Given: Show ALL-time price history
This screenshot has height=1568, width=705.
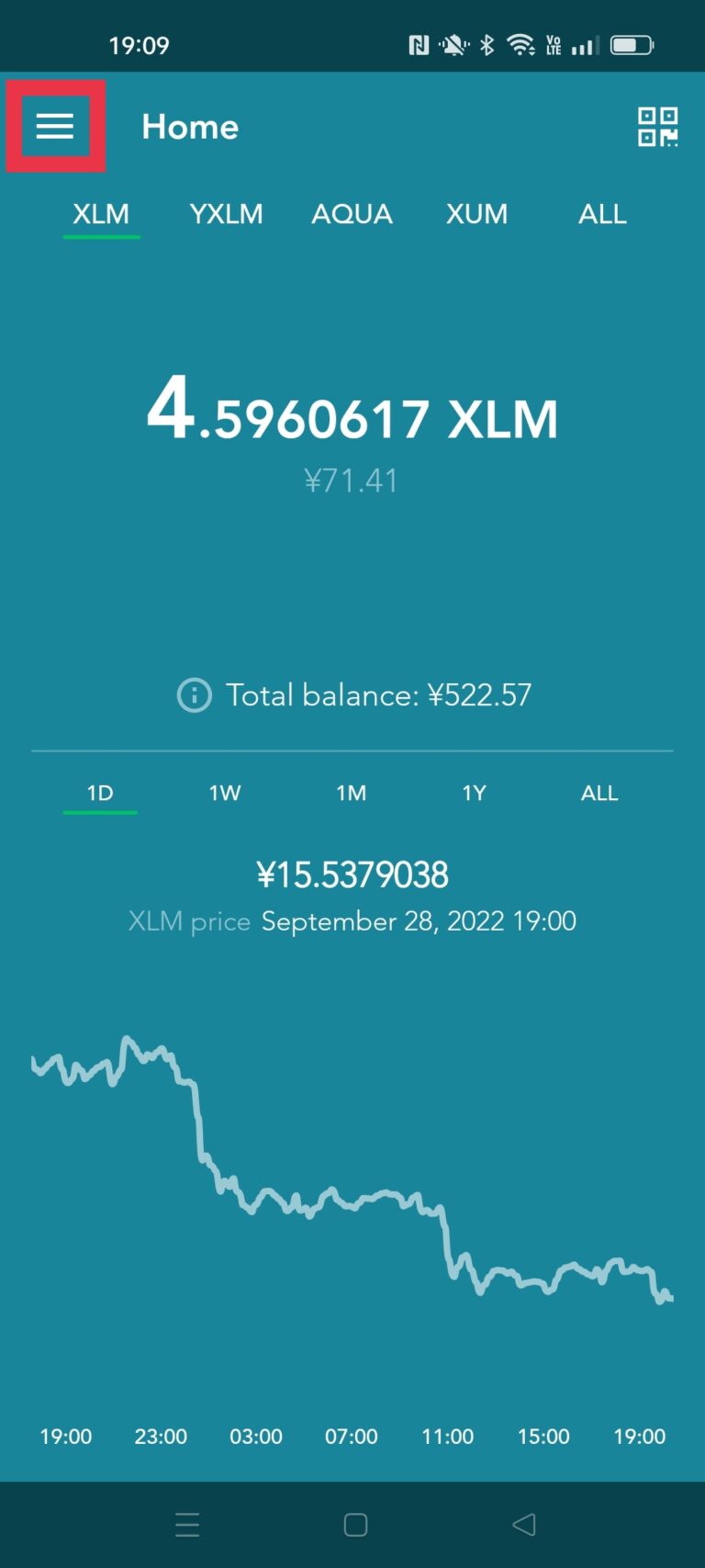Looking at the screenshot, I should coord(599,793).
